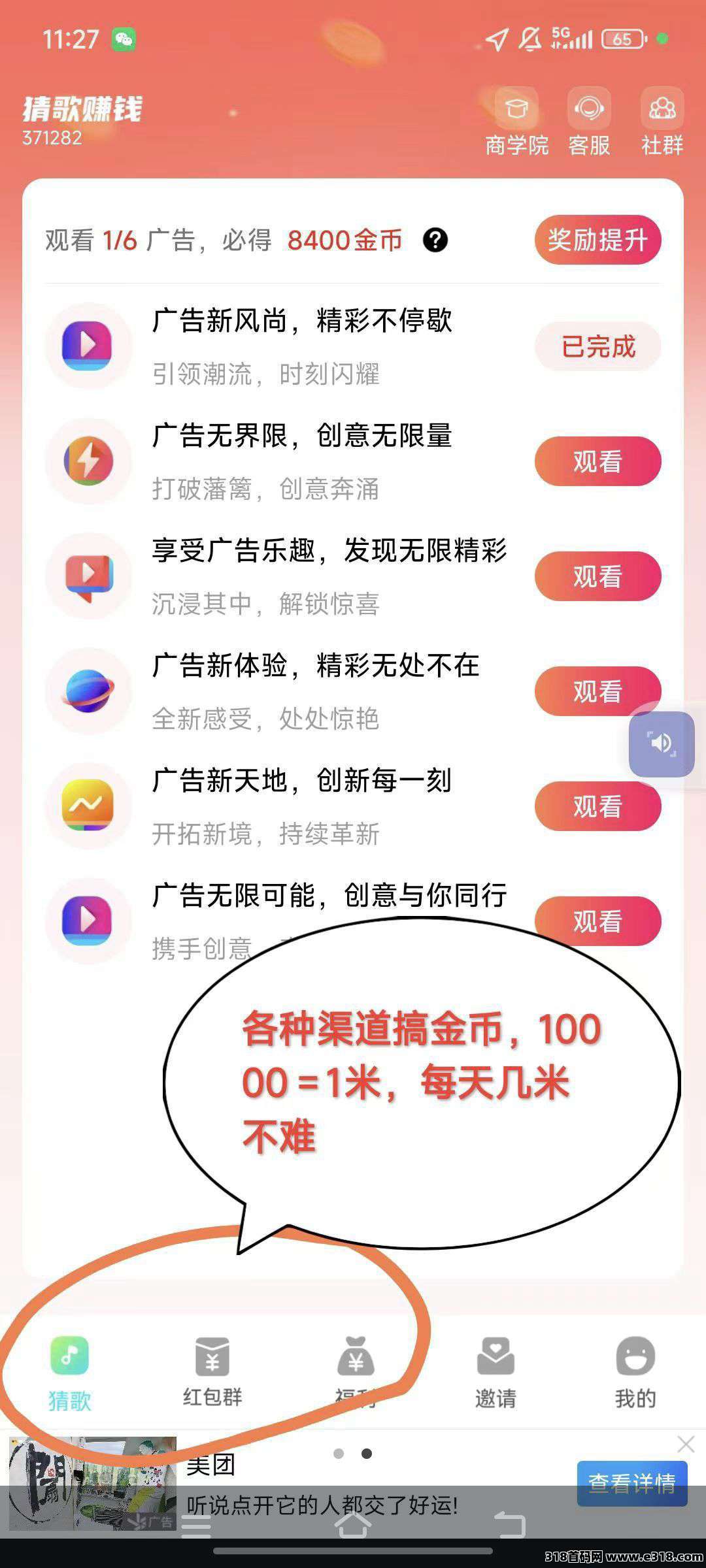The width and height of the screenshot is (706, 1568).
Task: Open the question mark help icon
Action: (x=435, y=240)
